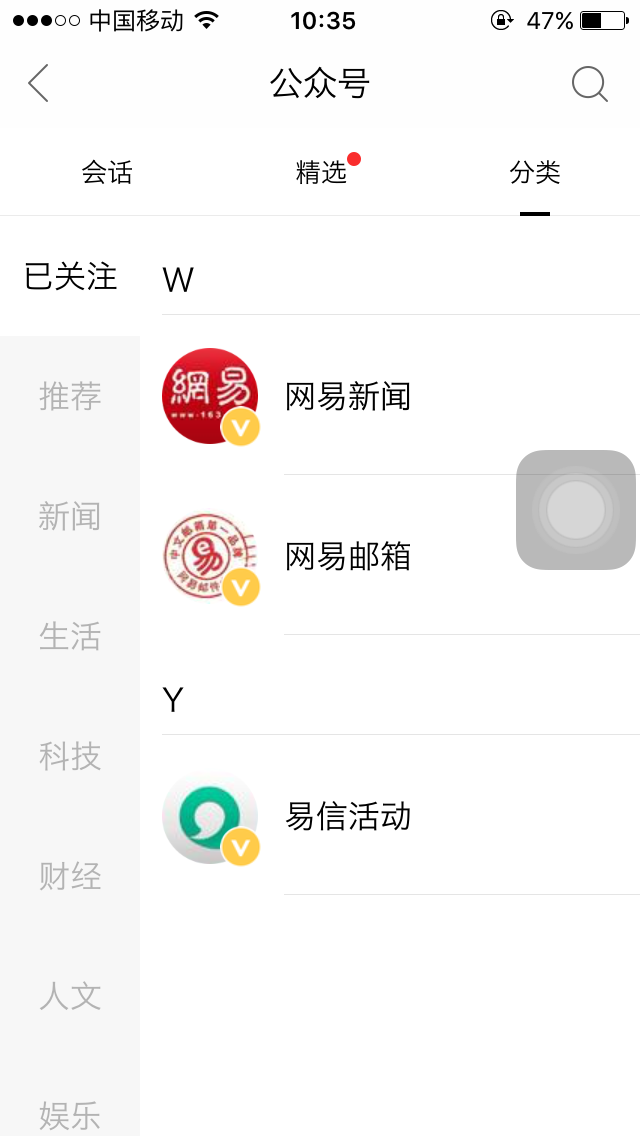Open the 财经 category
The height and width of the screenshot is (1136, 640).
[x=70, y=877]
